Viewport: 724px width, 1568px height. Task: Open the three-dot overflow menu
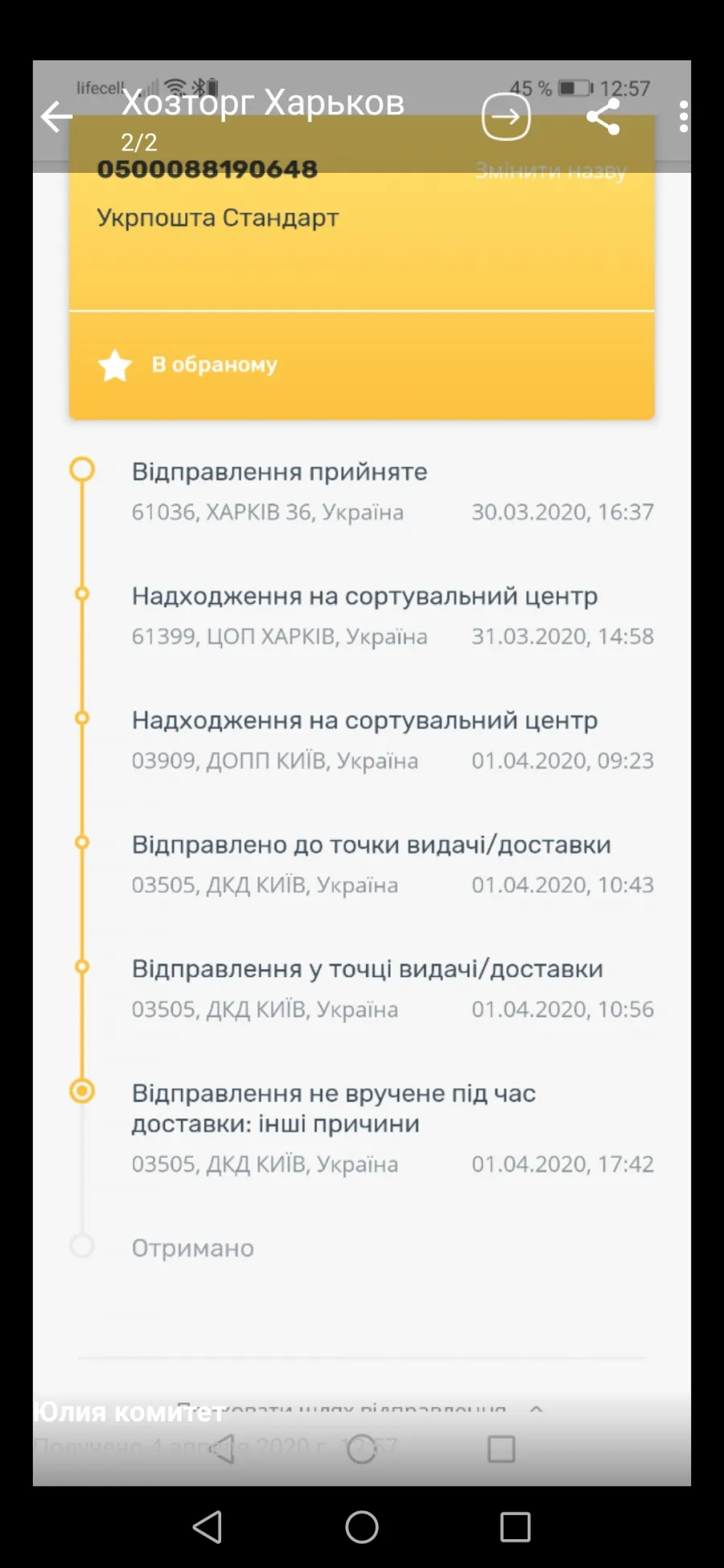click(683, 117)
